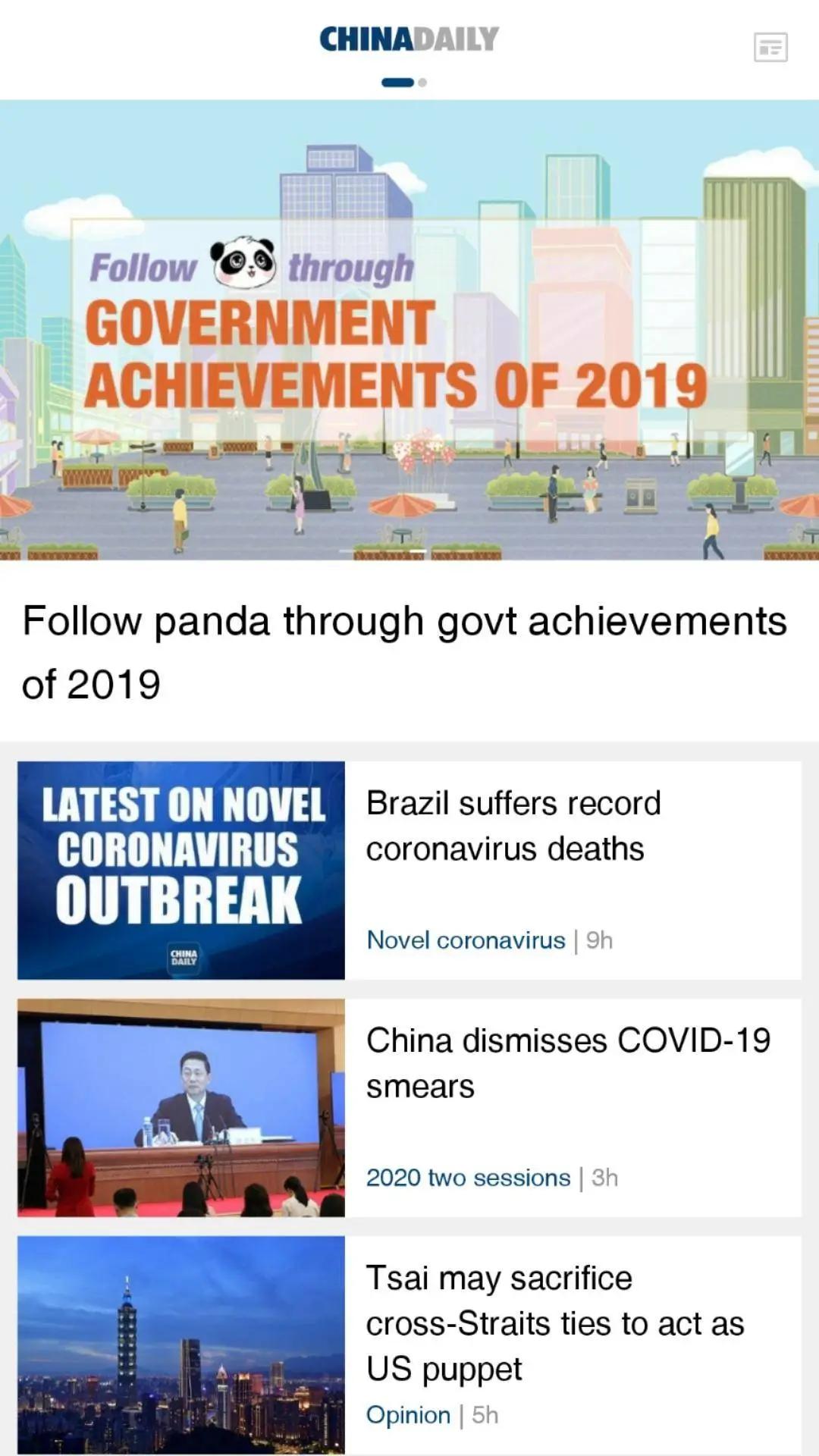Click the CHINA DAILY watermark on coronavirus thumbnail

point(185,955)
